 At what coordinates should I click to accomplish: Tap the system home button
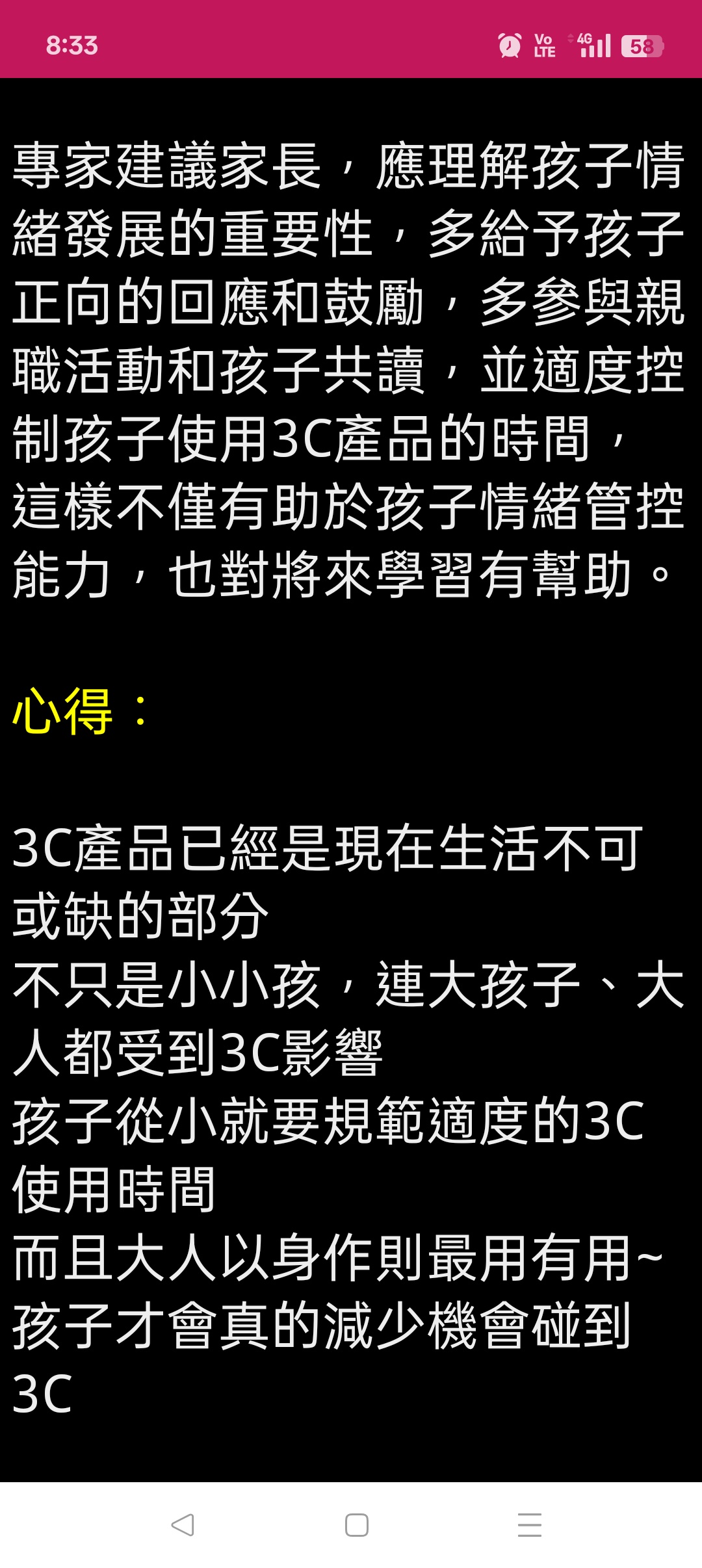click(x=356, y=1524)
